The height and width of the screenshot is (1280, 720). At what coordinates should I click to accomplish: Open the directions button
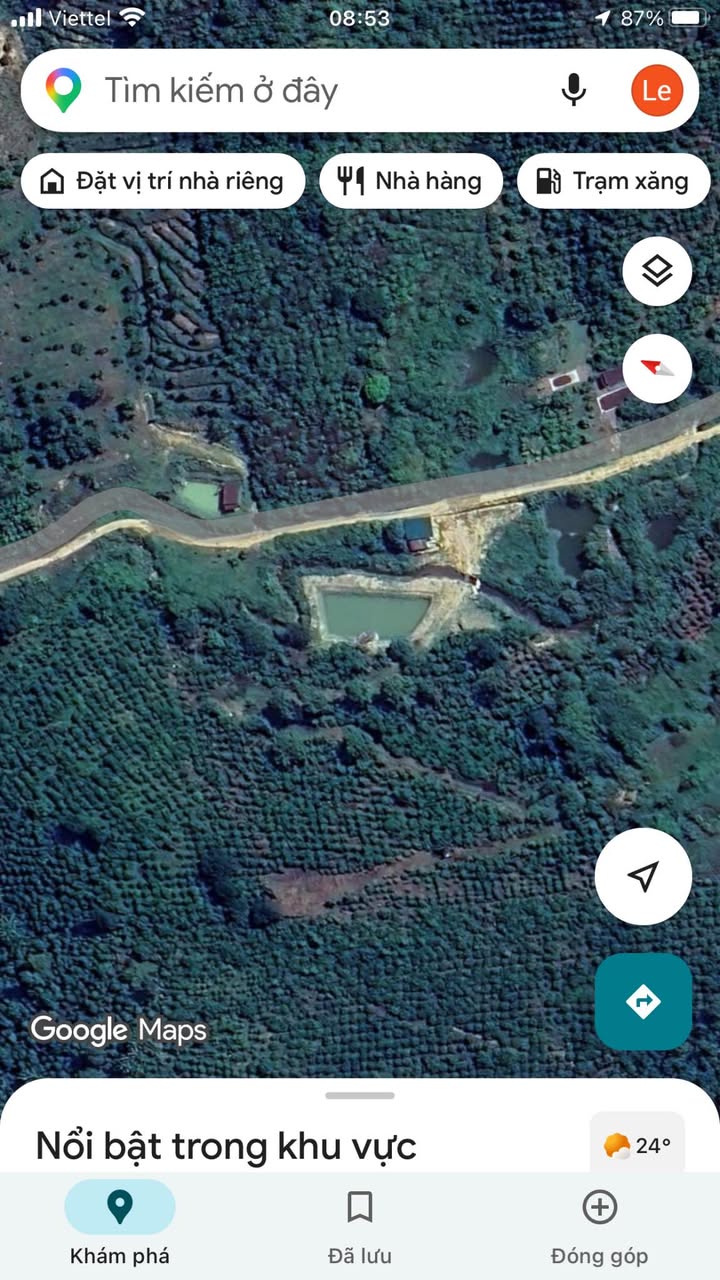click(x=643, y=1001)
